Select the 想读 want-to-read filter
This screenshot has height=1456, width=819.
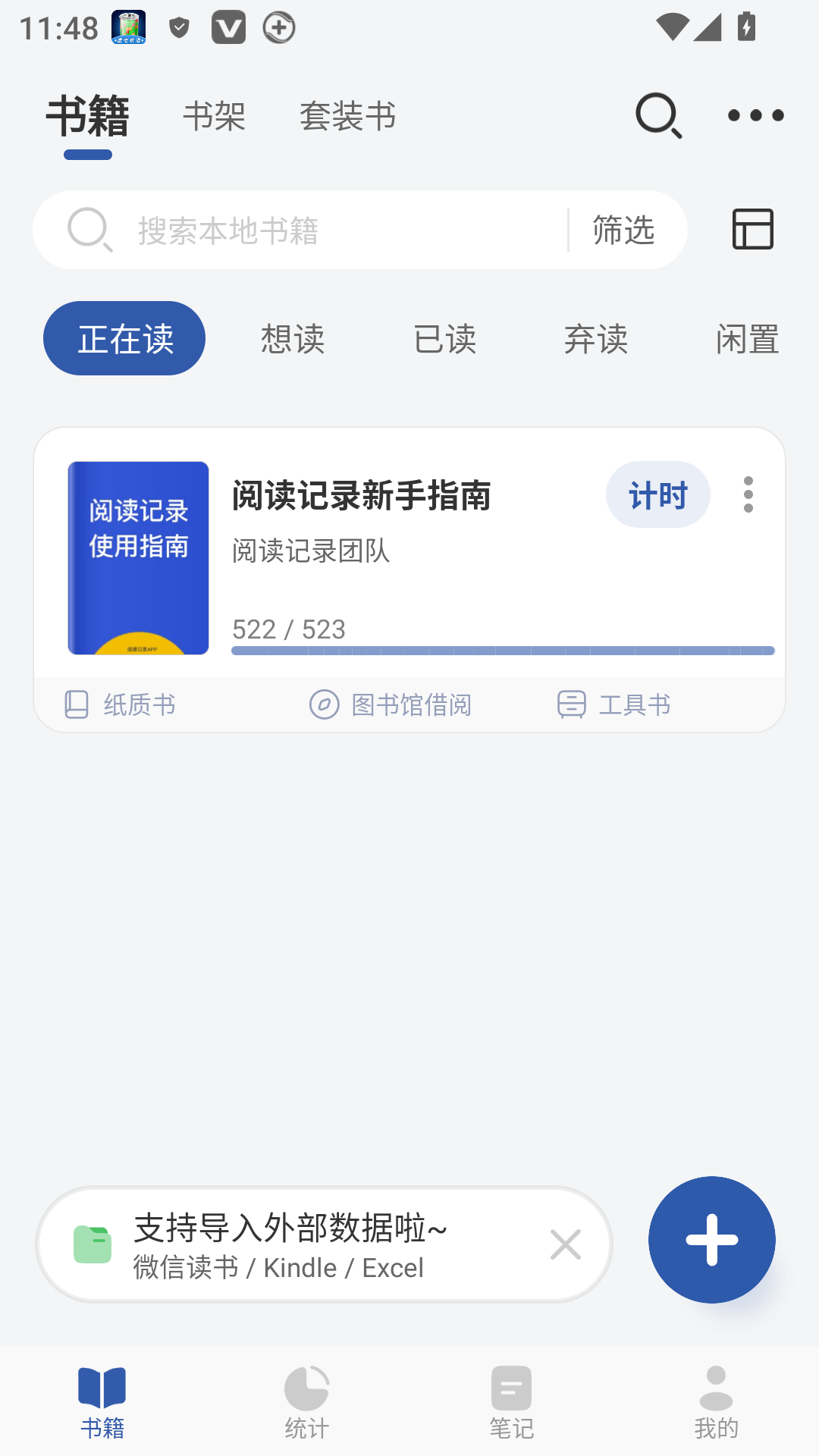click(293, 338)
